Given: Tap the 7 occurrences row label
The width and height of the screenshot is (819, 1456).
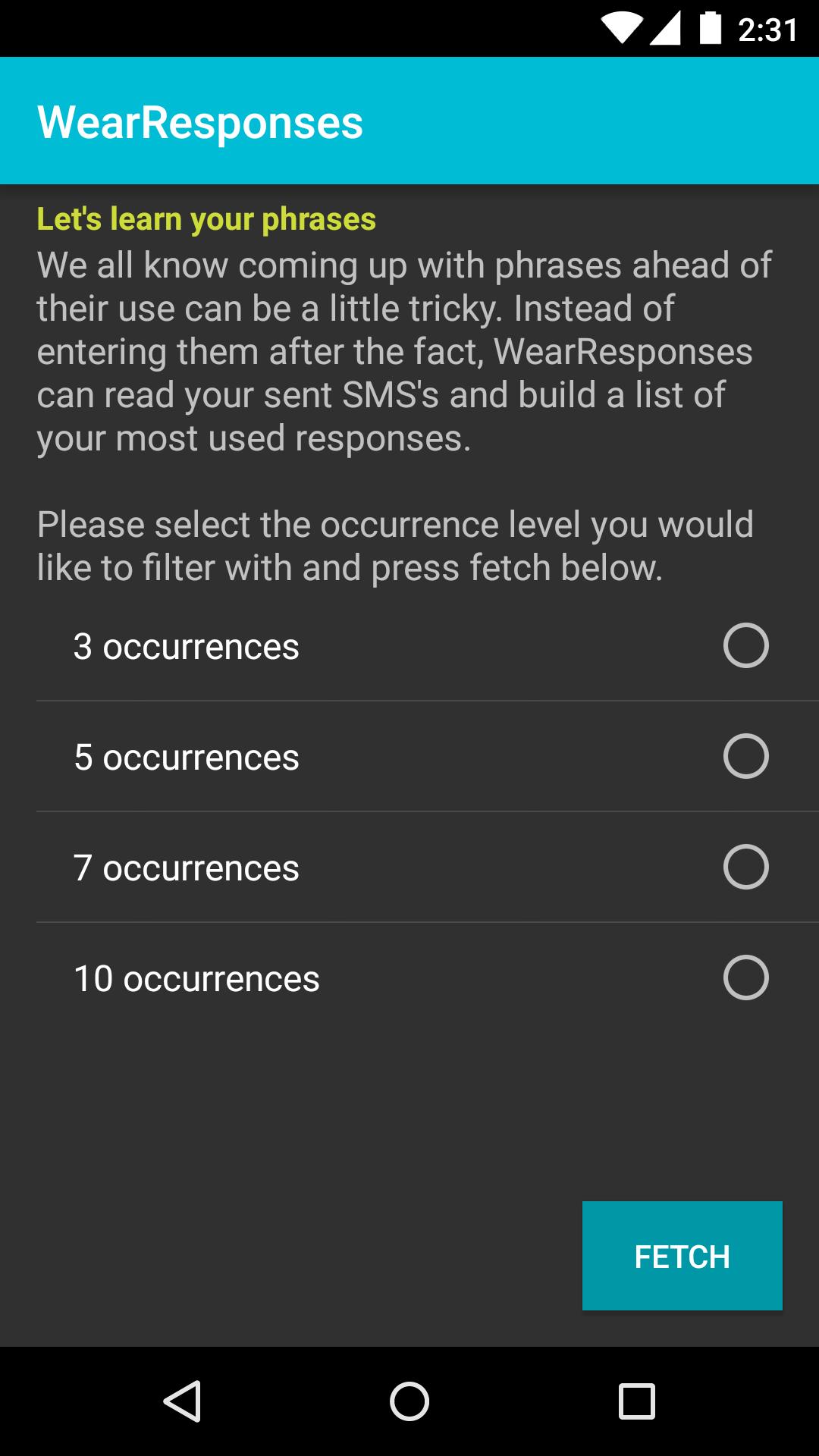Looking at the screenshot, I should (x=186, y=867).
